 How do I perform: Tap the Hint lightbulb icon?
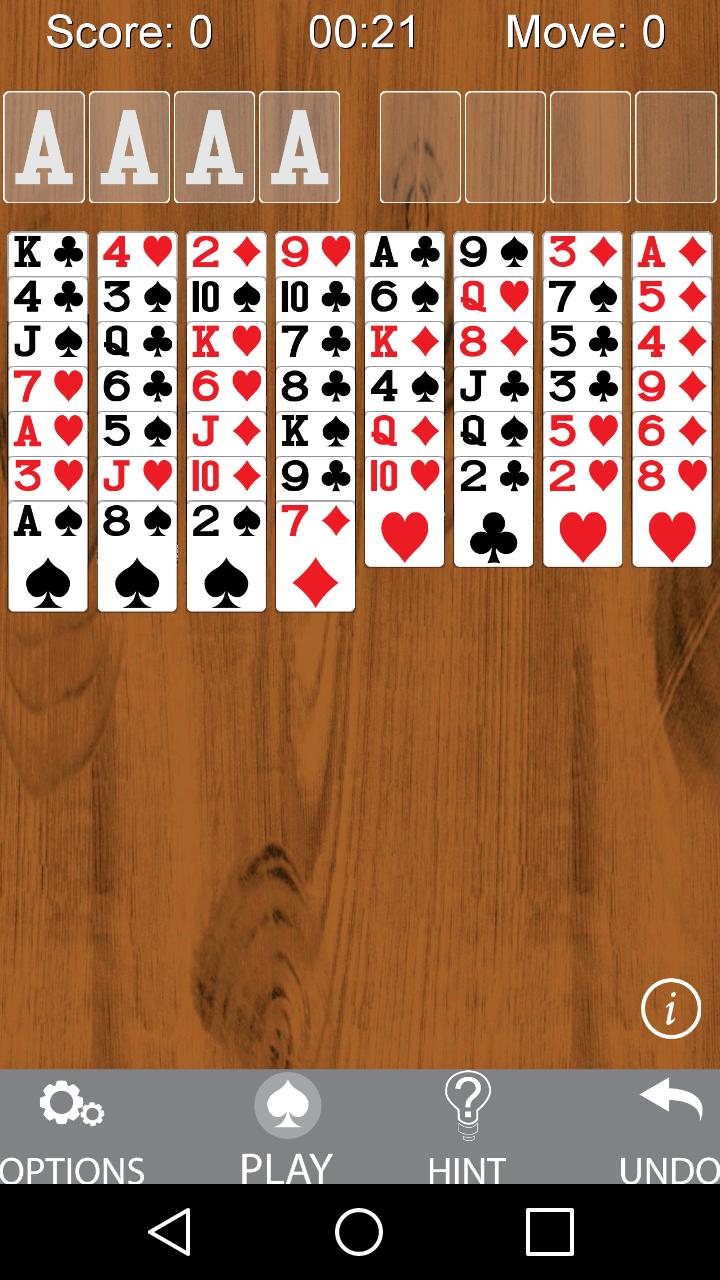click(468, 1105)
